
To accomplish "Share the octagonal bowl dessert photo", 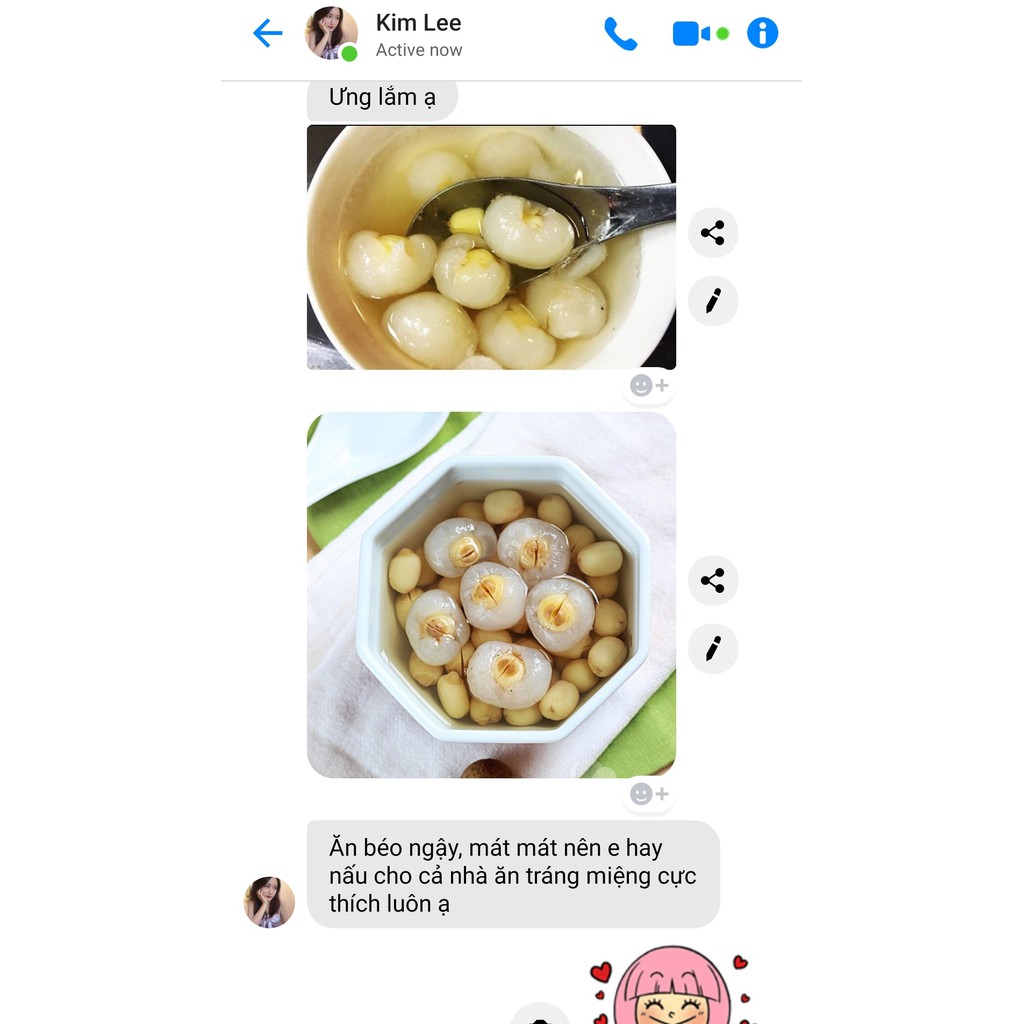I will (713, 581).
